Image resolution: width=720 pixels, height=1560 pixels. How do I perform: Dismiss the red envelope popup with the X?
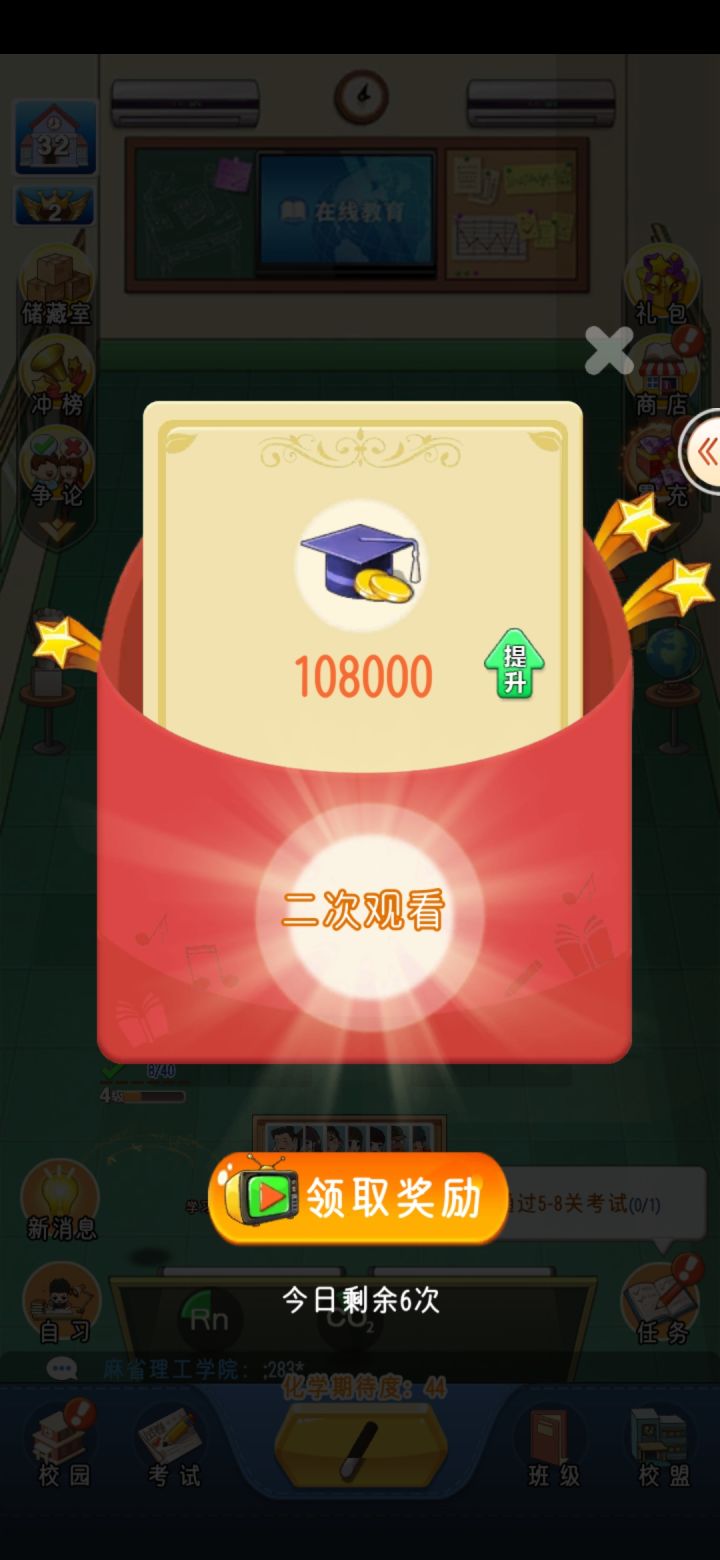[608, 351]
